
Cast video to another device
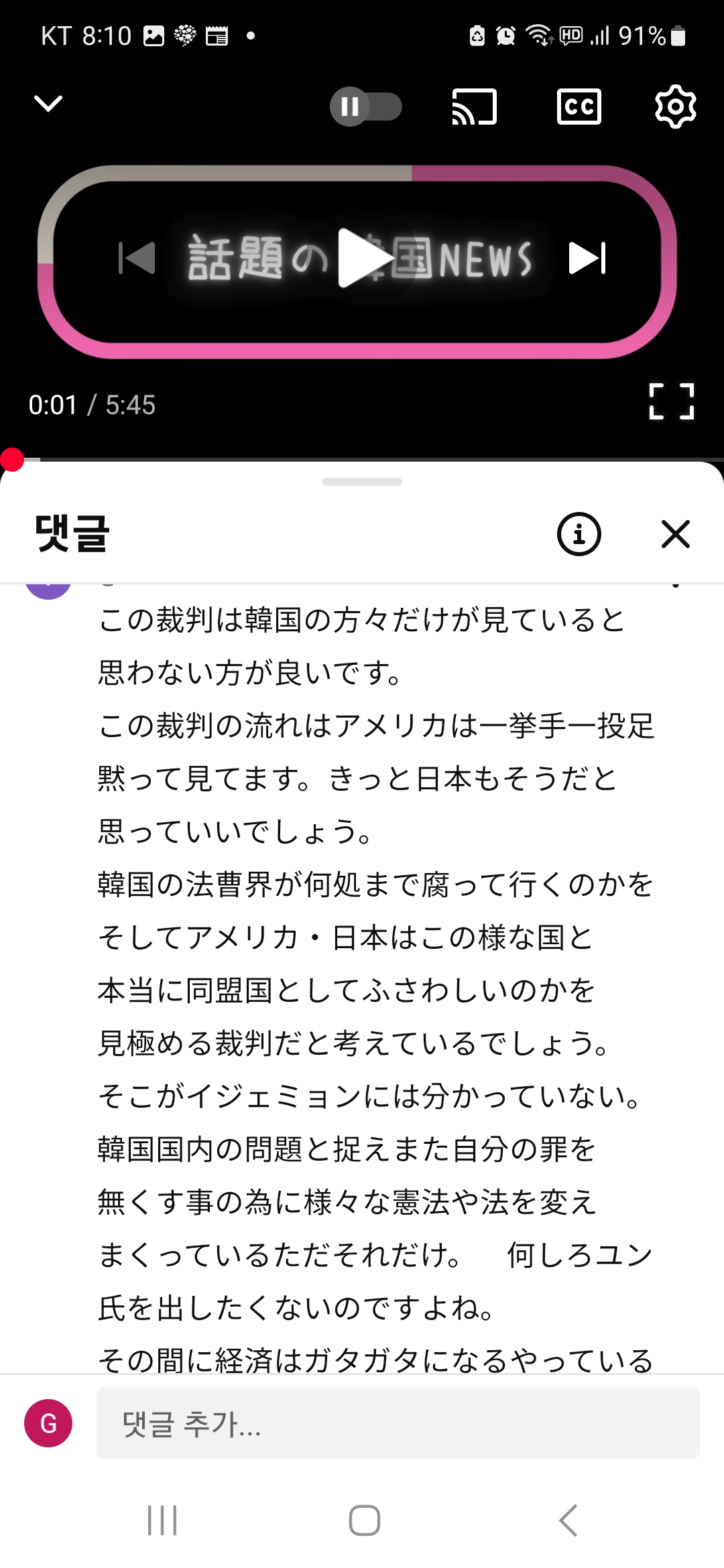coord(475,107)
